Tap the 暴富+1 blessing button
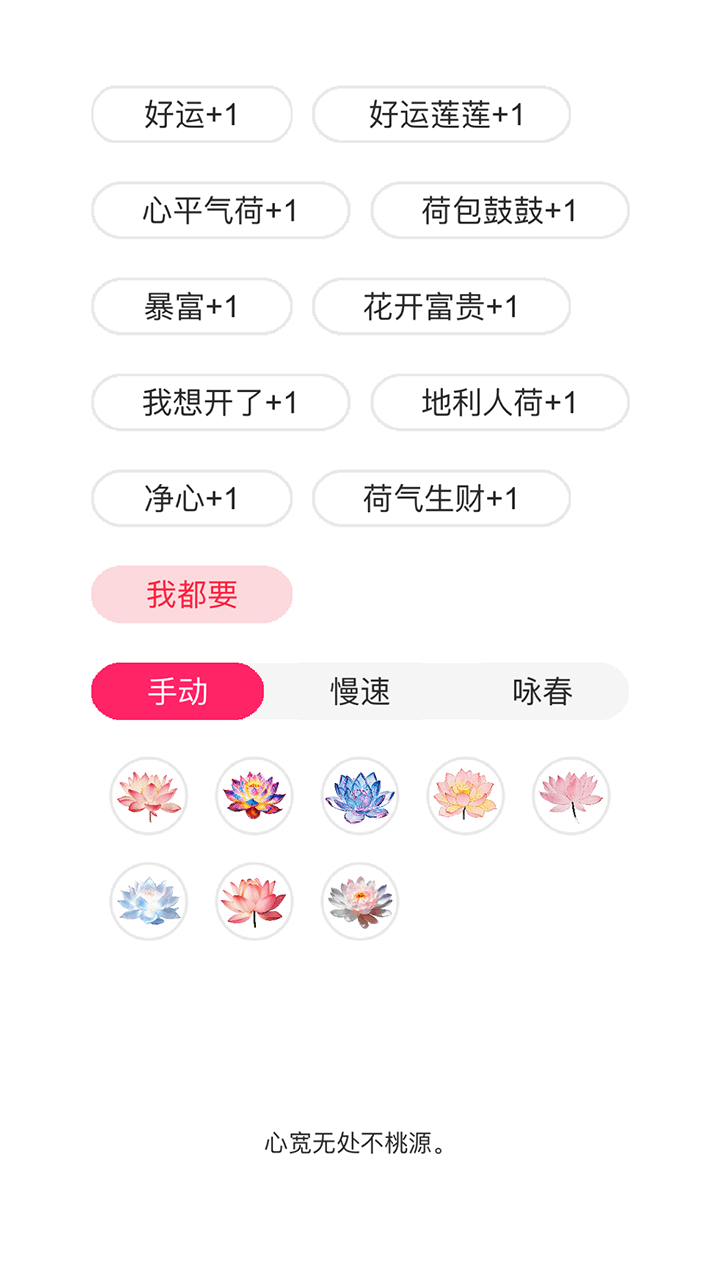Screen dimensions: 720x1280 191,307
